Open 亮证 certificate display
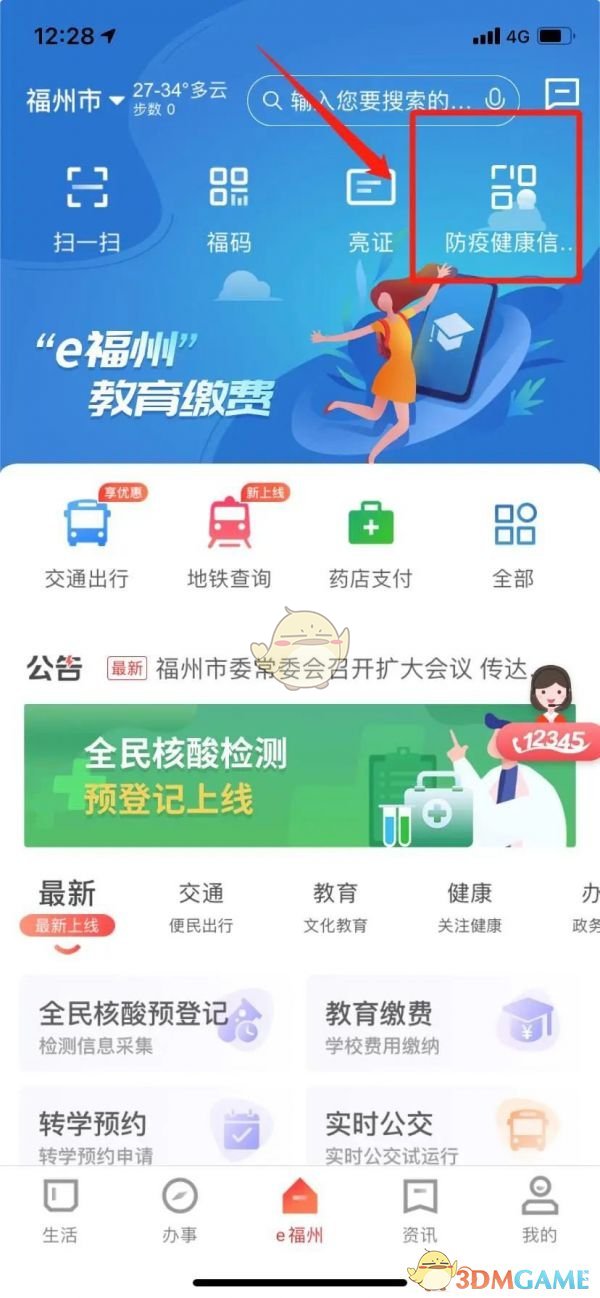 370,210
